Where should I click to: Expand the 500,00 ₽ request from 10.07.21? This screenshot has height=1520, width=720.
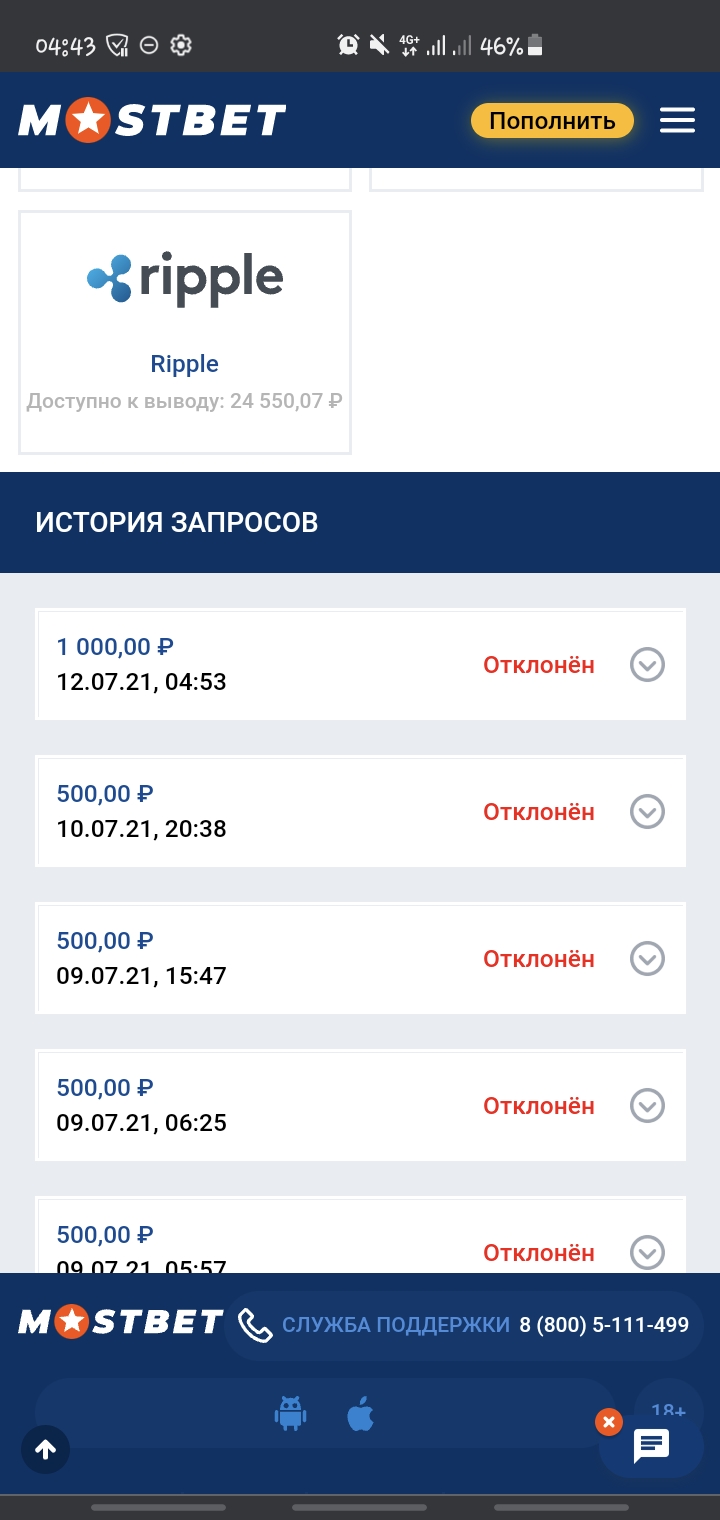[647, 811]
